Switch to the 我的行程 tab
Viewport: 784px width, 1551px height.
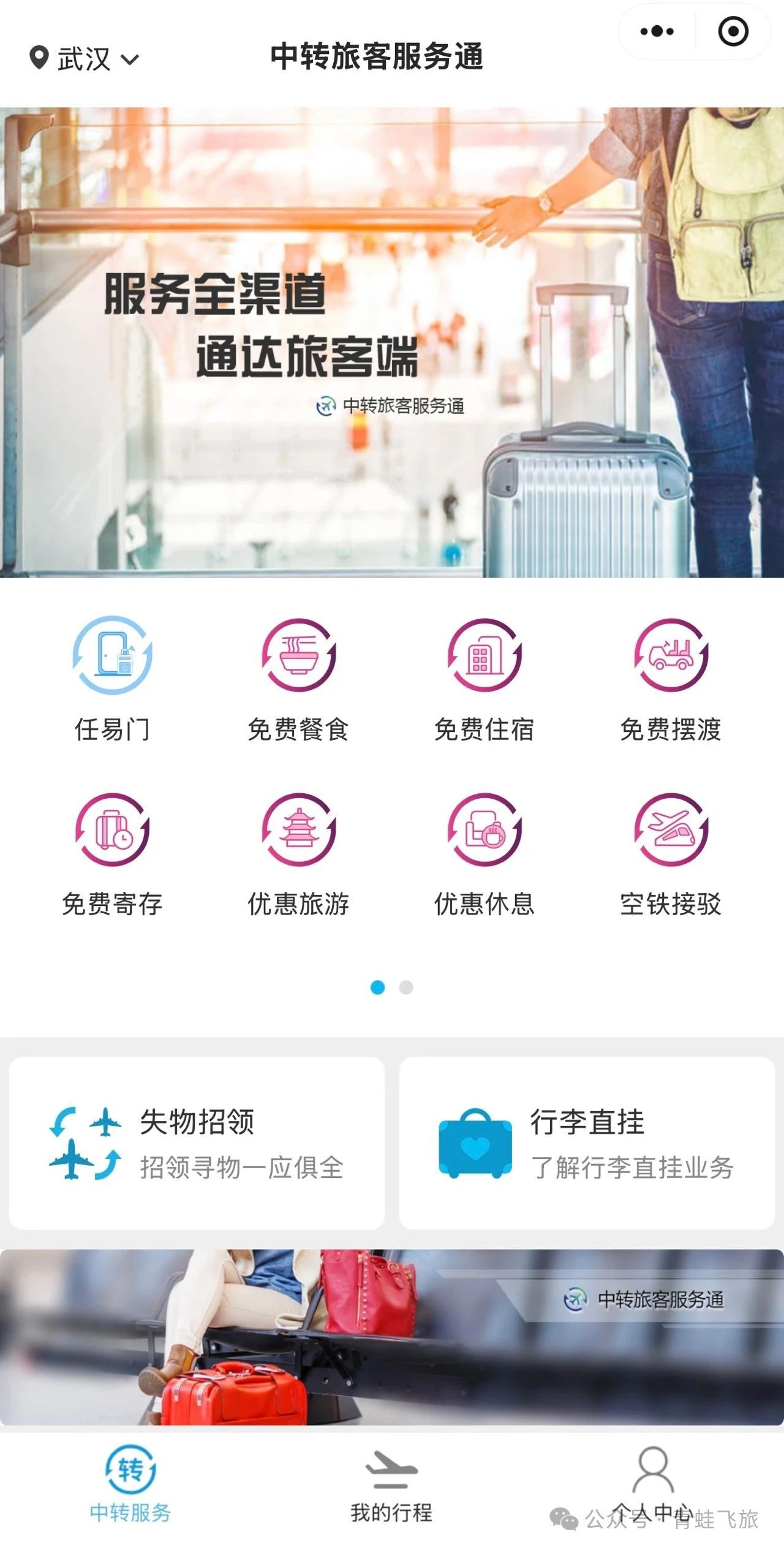click(391, 1487)
